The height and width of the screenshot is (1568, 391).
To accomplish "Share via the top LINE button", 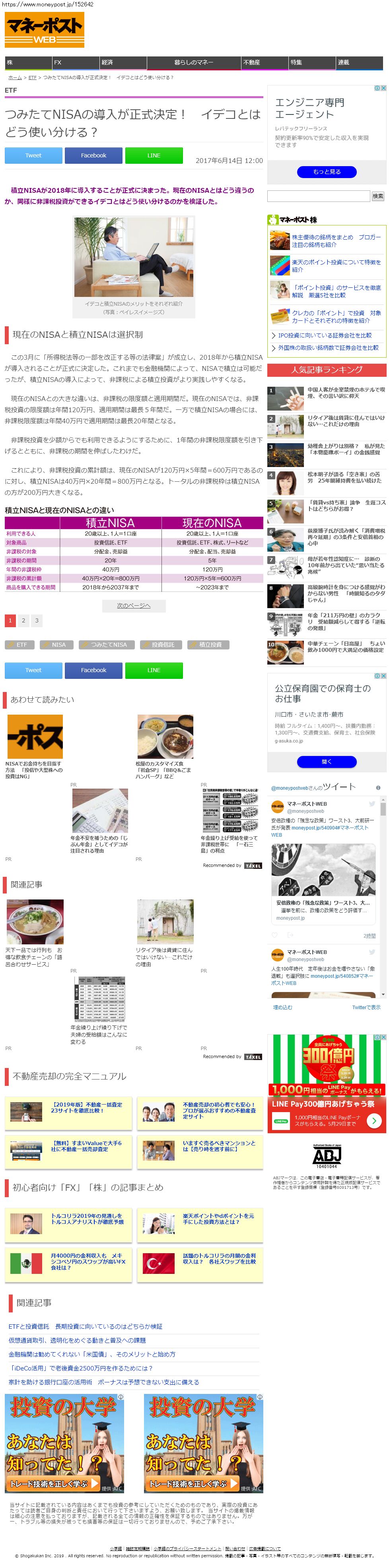I will [154, 156].
